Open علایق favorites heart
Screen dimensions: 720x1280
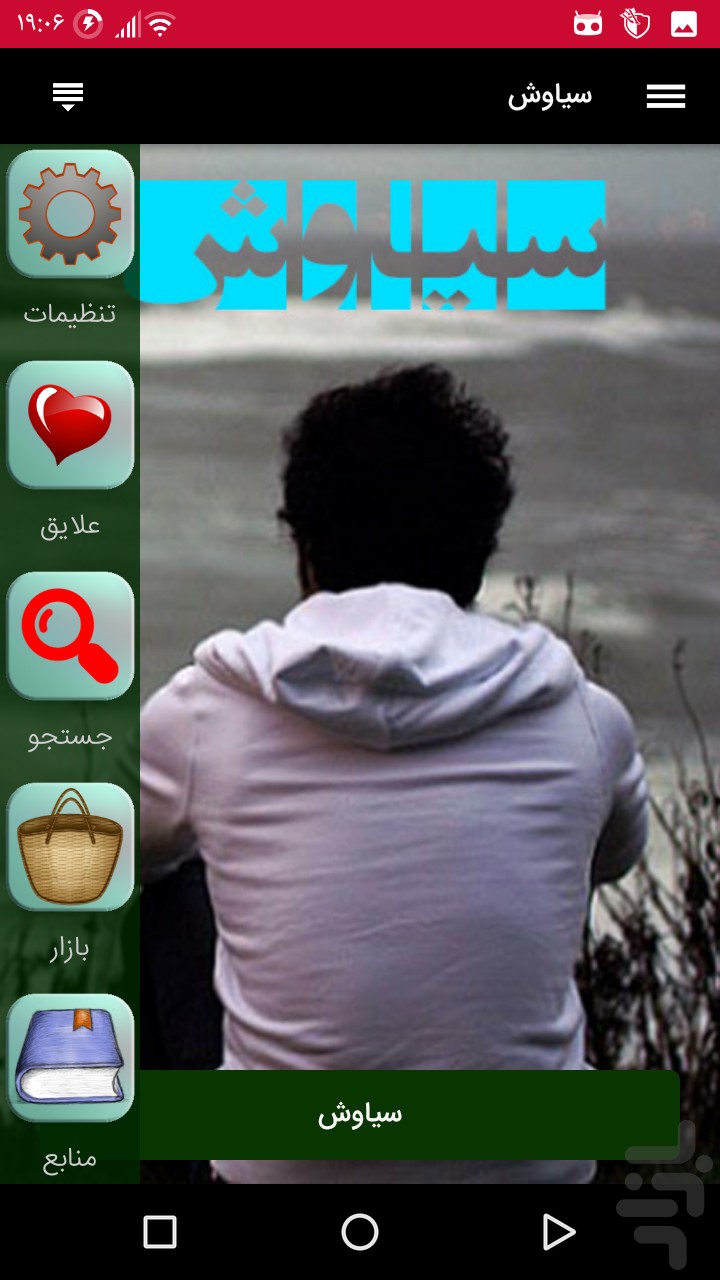(x=70, y=425)
